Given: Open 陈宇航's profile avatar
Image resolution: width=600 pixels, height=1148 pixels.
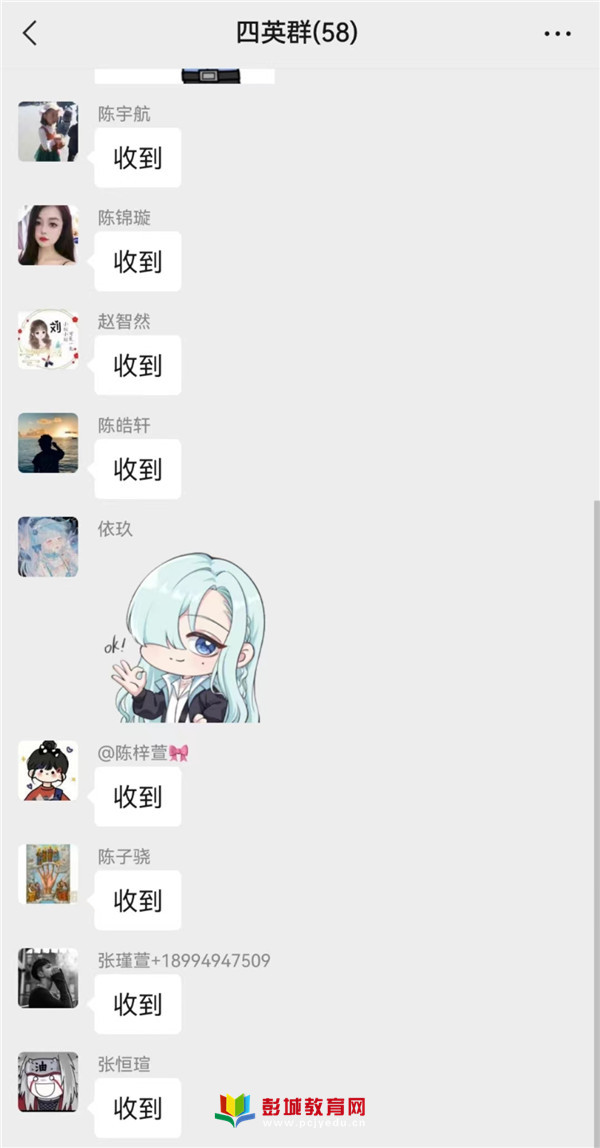Looking at the screenshot, I should point(48,131).
